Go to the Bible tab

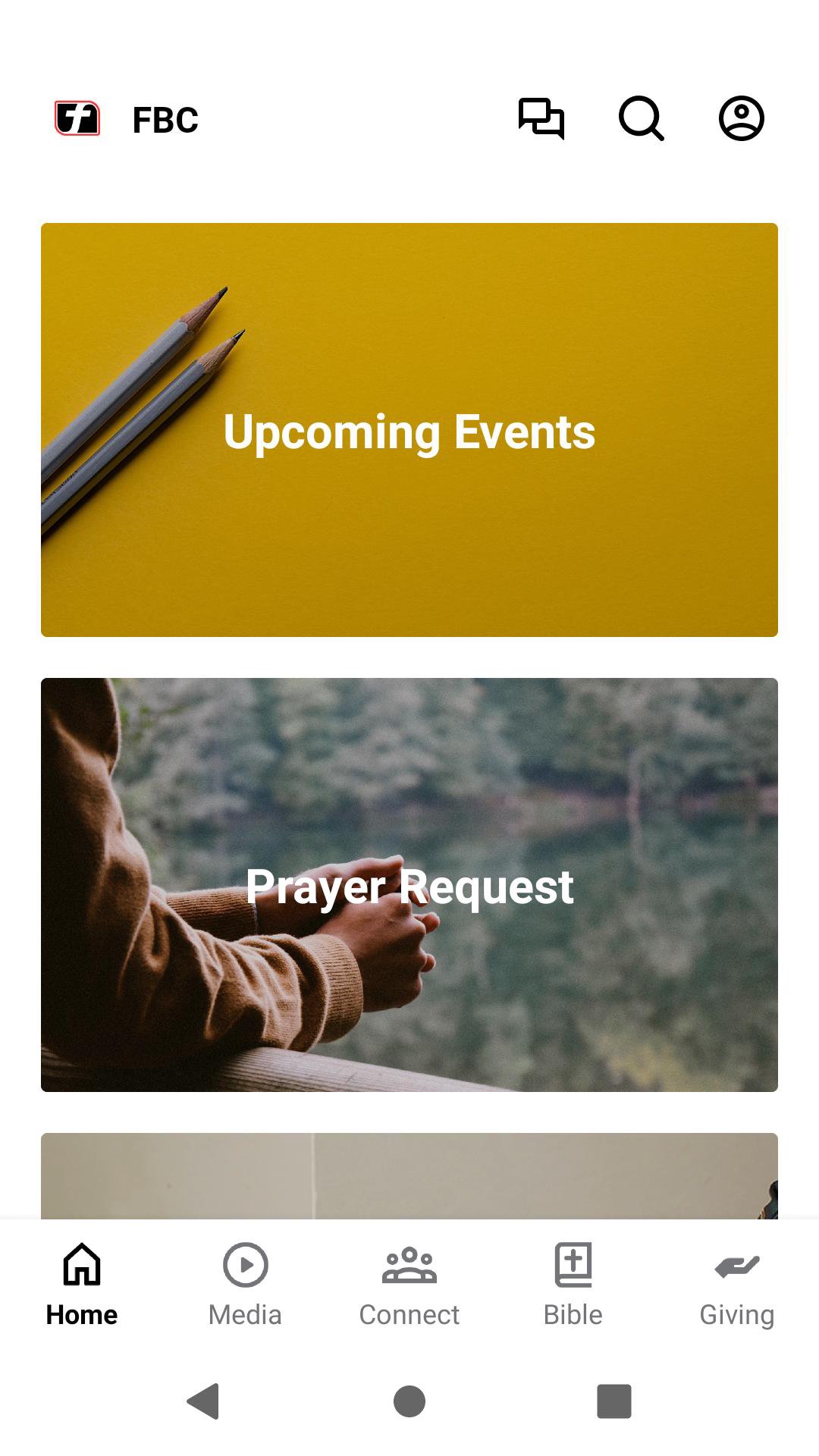pos(573,1285)
